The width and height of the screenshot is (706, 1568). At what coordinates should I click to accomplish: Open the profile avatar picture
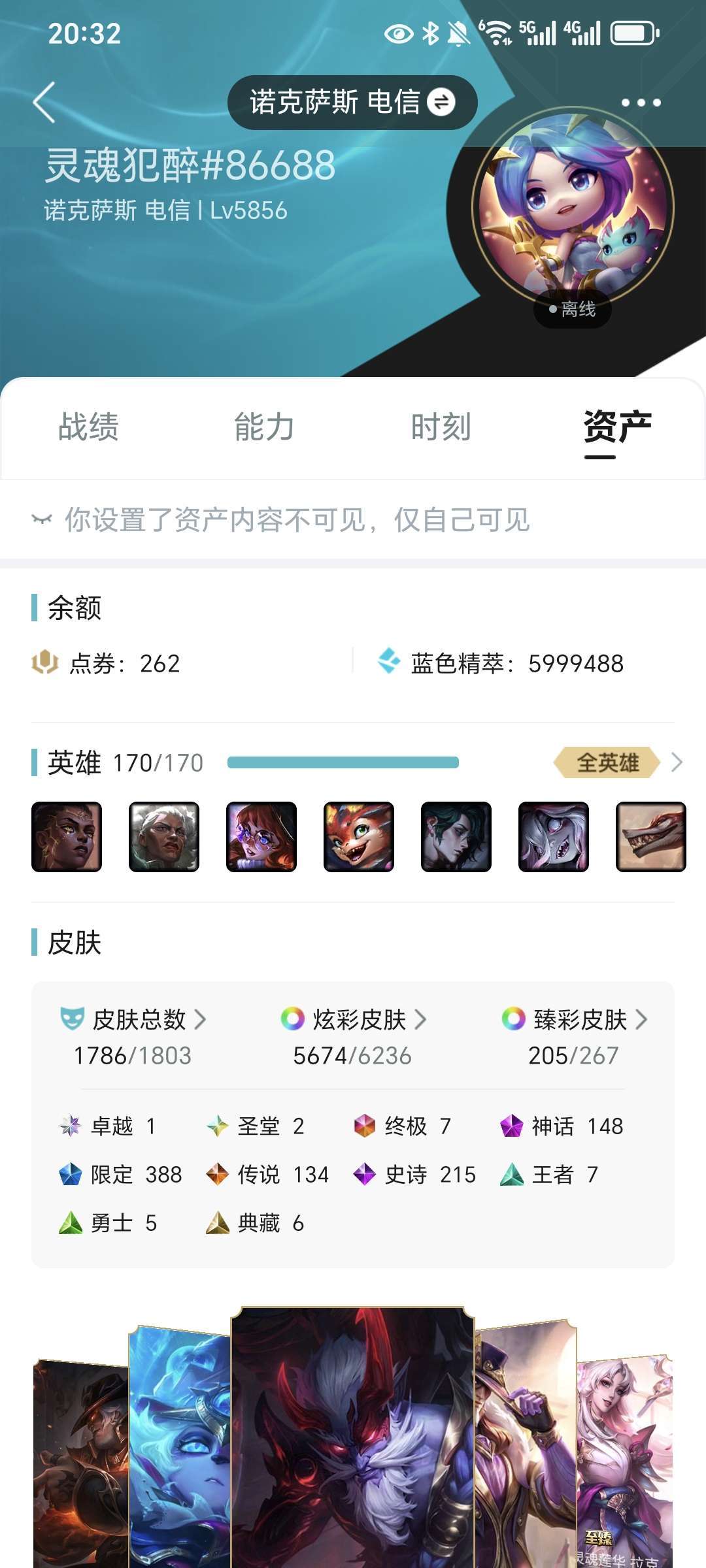(x=573, y=208)
